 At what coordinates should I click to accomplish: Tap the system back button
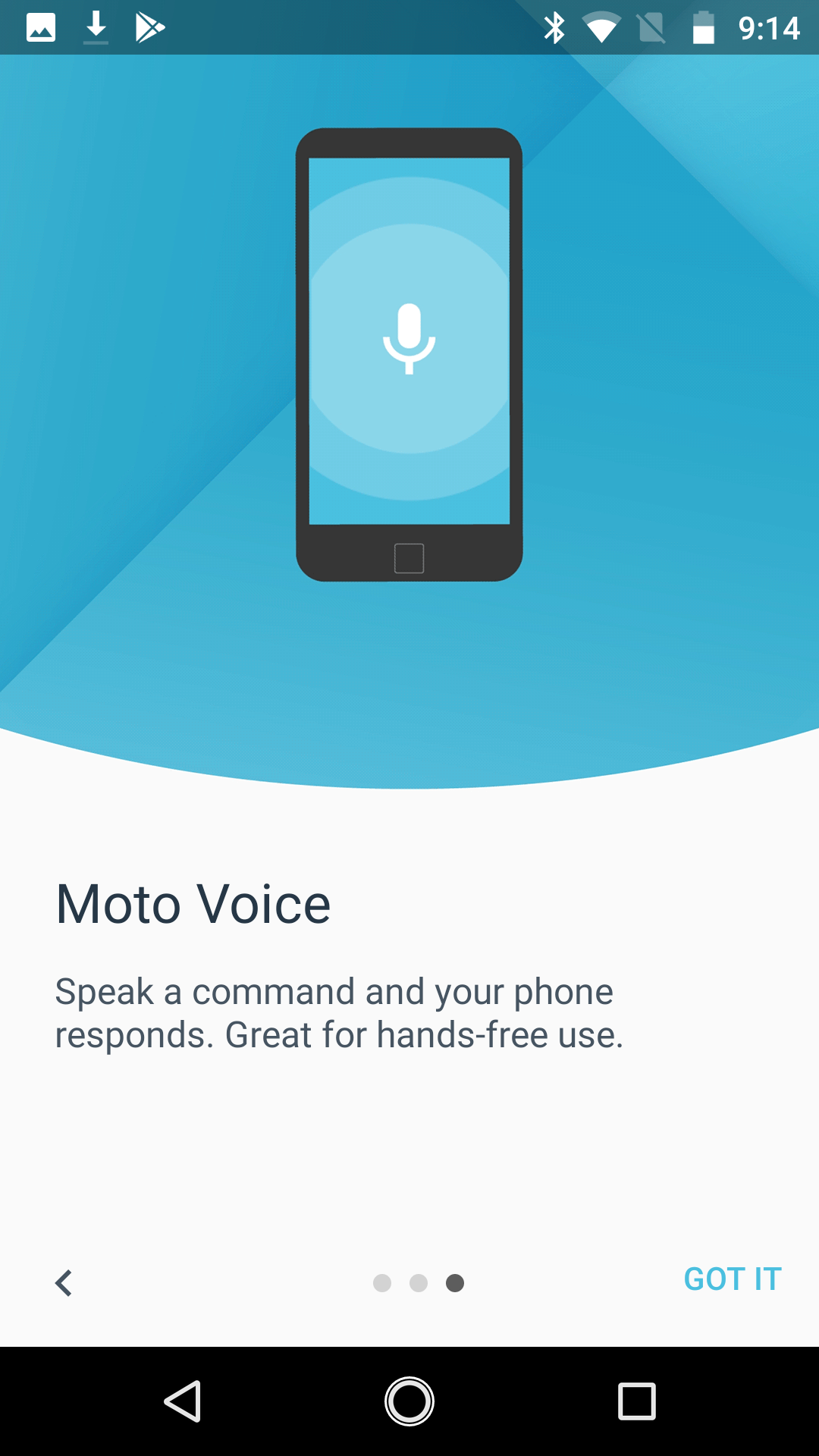tap(183, 1401)
